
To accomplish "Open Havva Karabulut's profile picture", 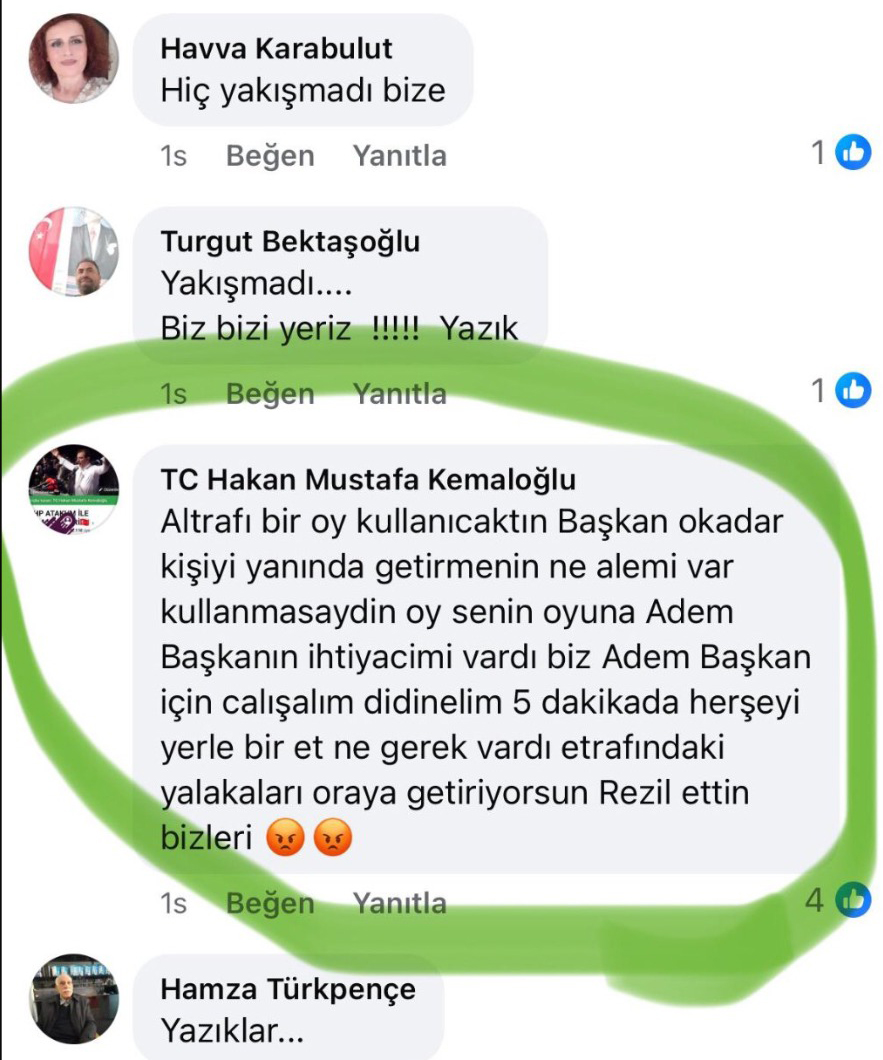I will pos(73,57).
